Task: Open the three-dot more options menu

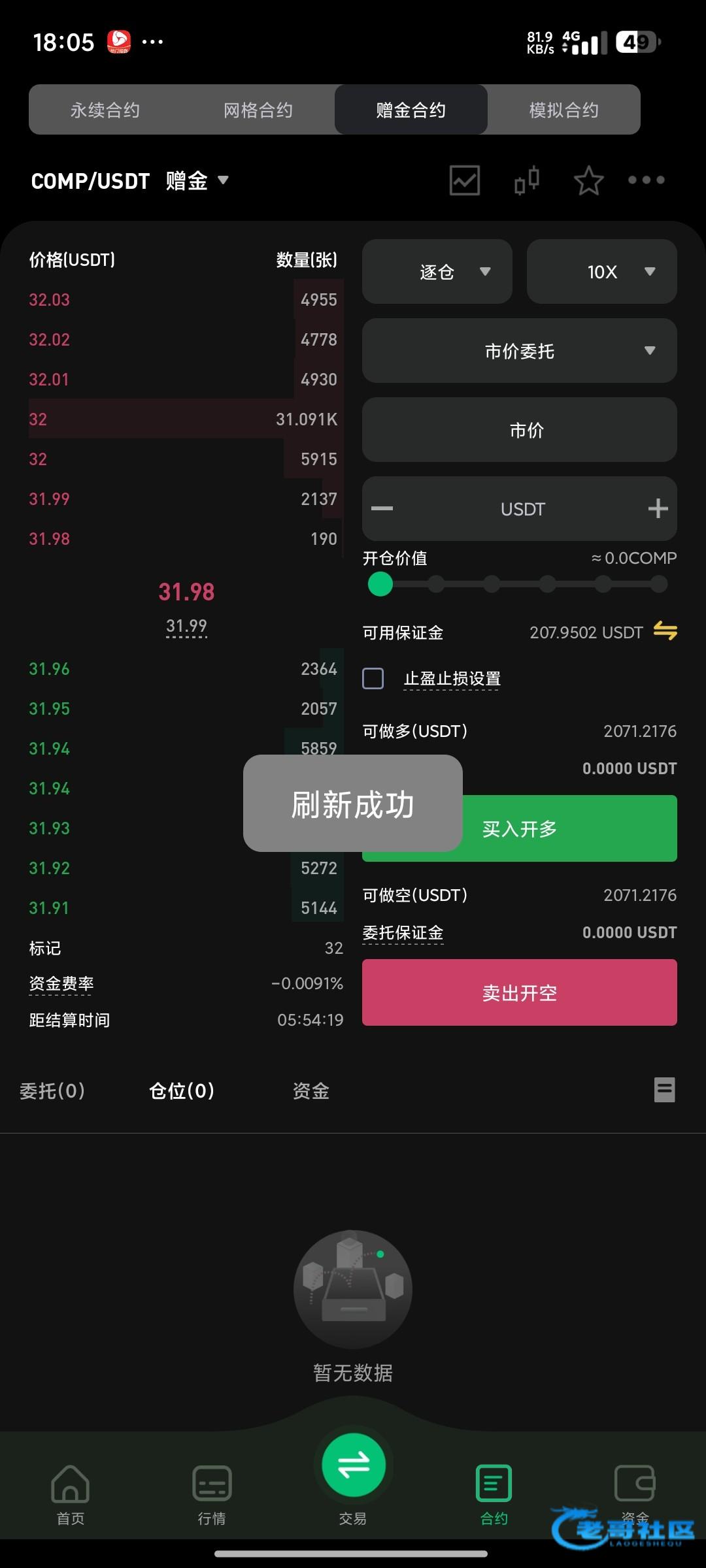Action: click(x=646, y=180)
